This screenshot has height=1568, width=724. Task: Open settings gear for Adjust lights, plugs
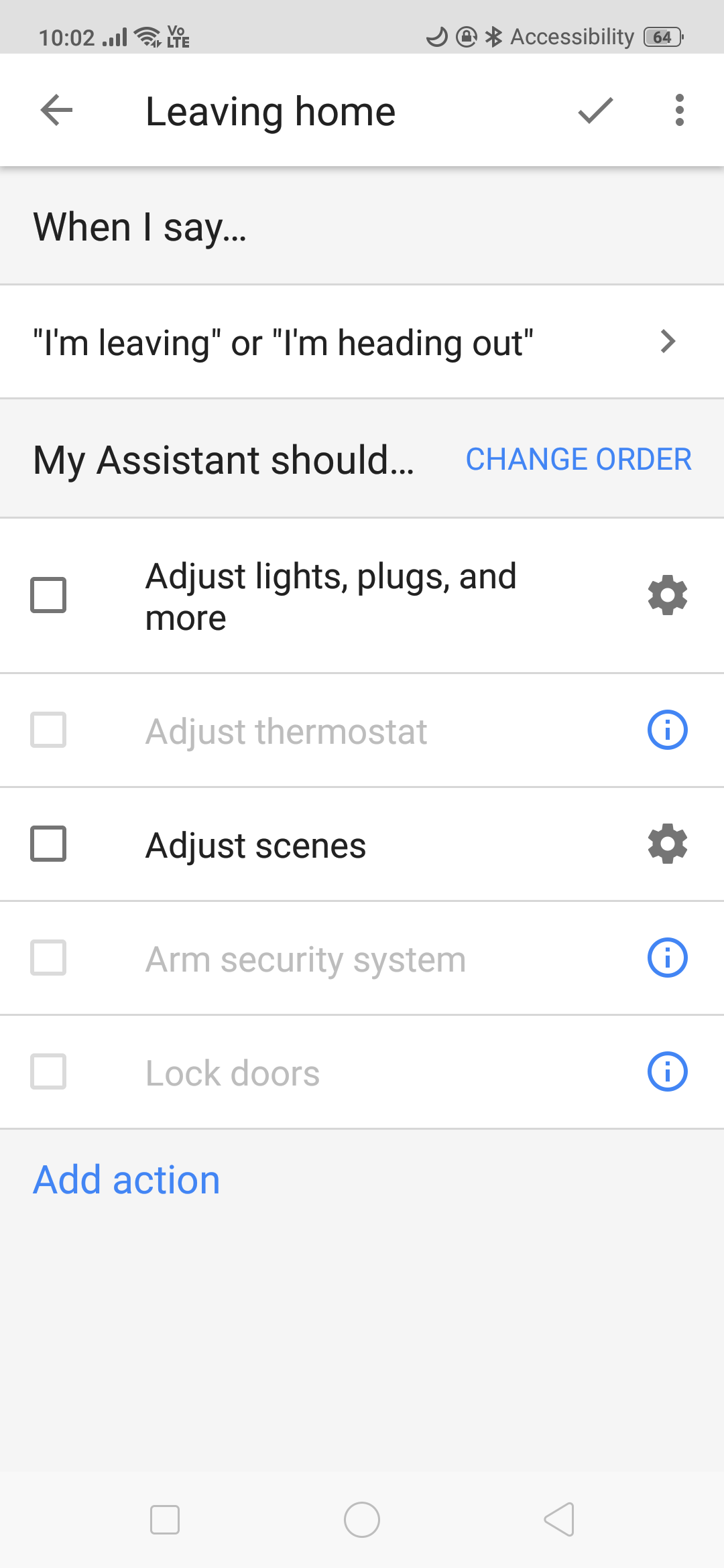coord(668,595)
